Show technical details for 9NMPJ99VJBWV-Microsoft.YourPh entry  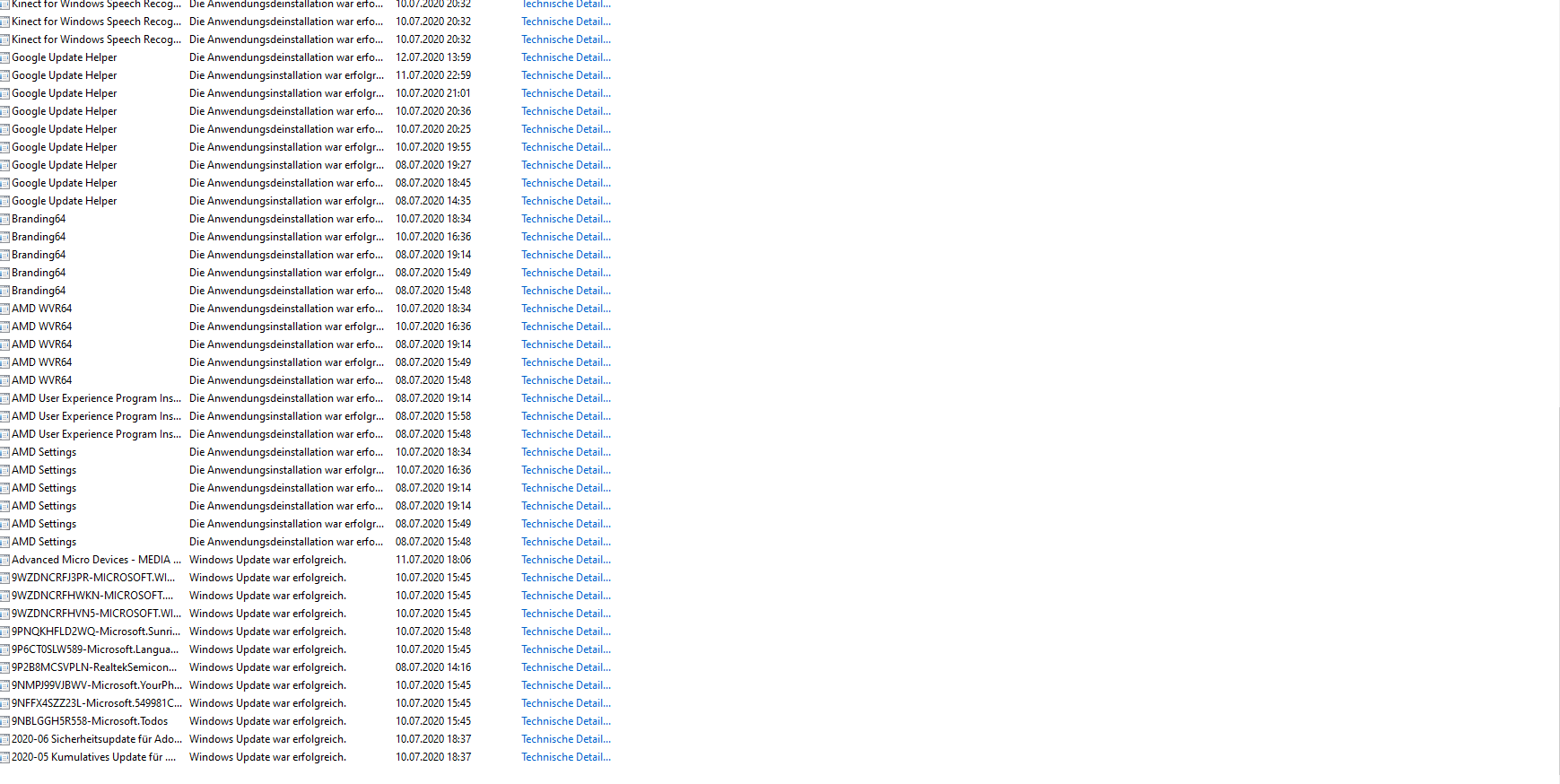(566, 685)
